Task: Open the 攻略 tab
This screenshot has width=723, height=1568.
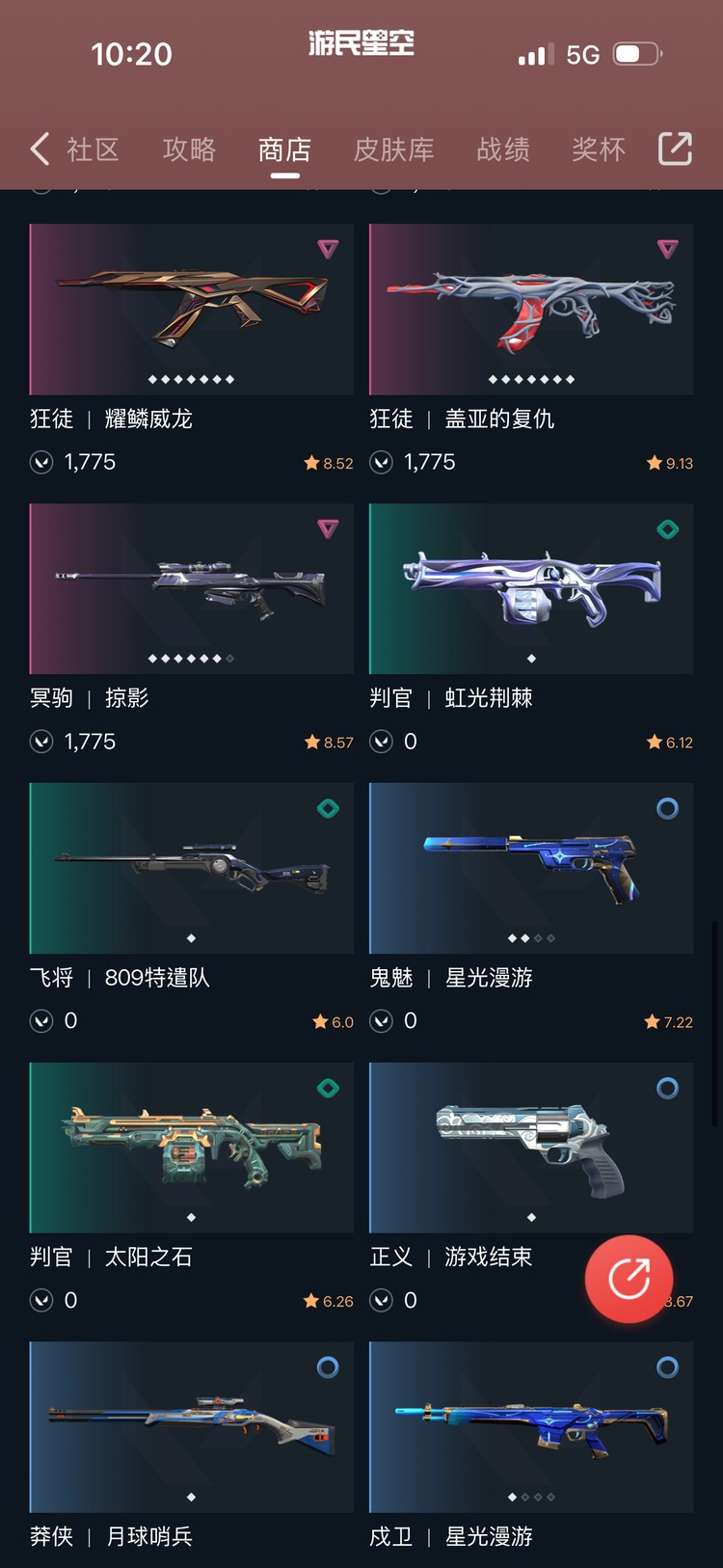Action: pyautogui.click(x=188, y=149)
